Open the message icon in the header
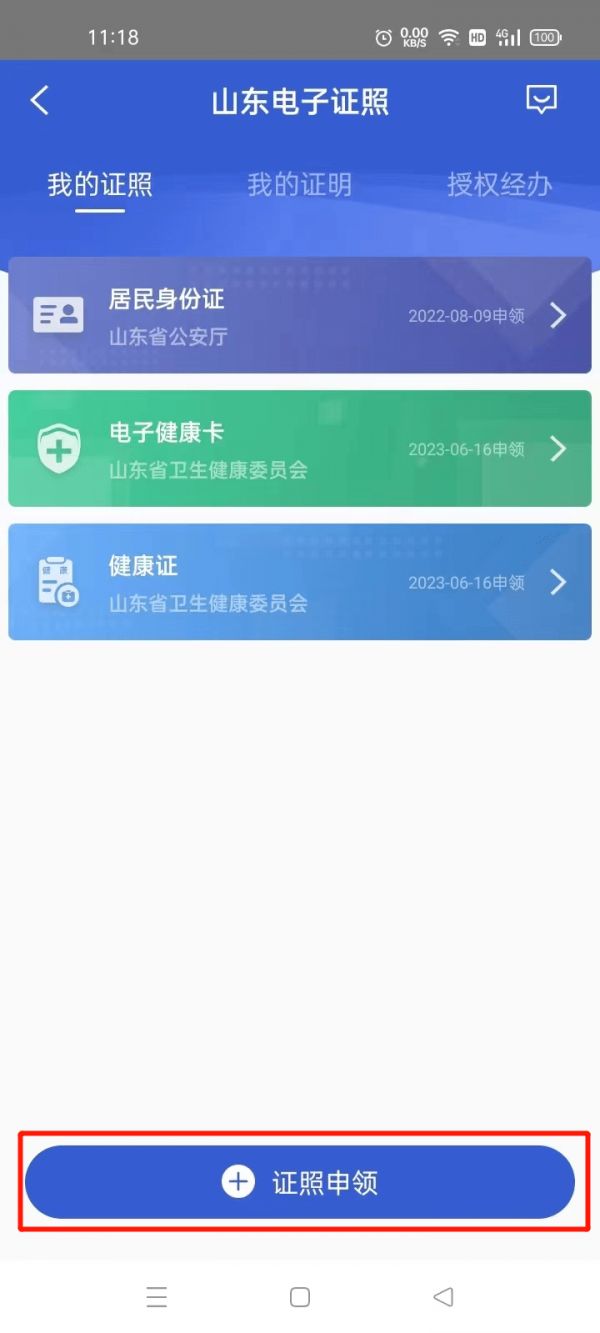The width and height of the screenshot is (600, 1333). pos(541,100)
